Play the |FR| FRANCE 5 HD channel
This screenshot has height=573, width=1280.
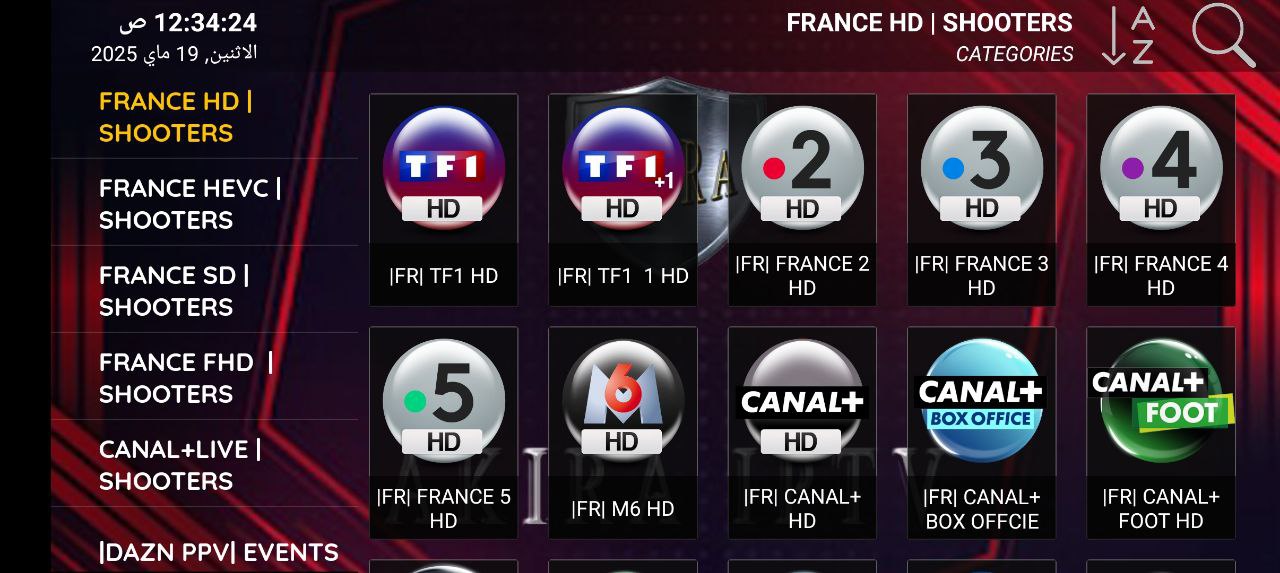[443, 433]
